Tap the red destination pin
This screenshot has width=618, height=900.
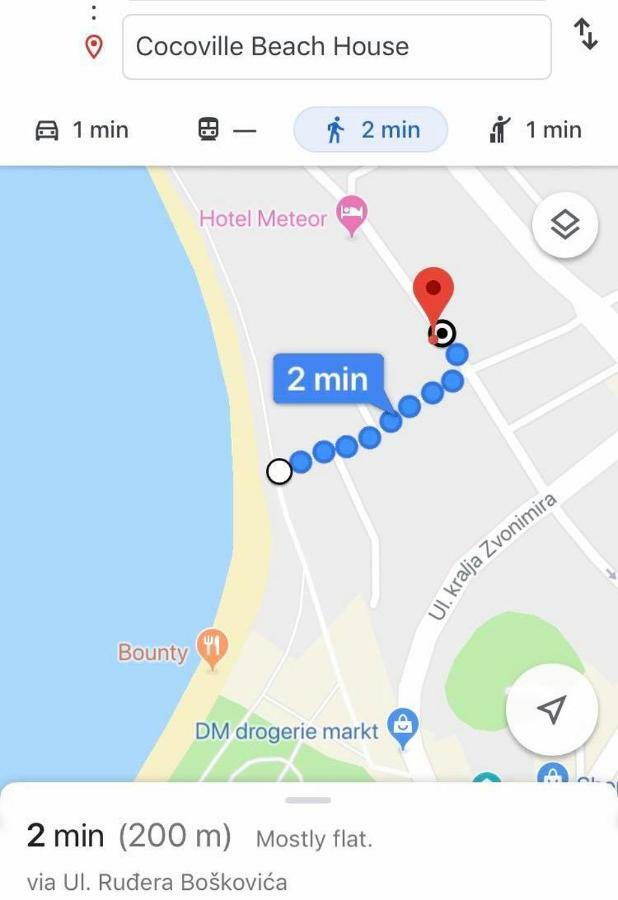(x=433, y=292)
